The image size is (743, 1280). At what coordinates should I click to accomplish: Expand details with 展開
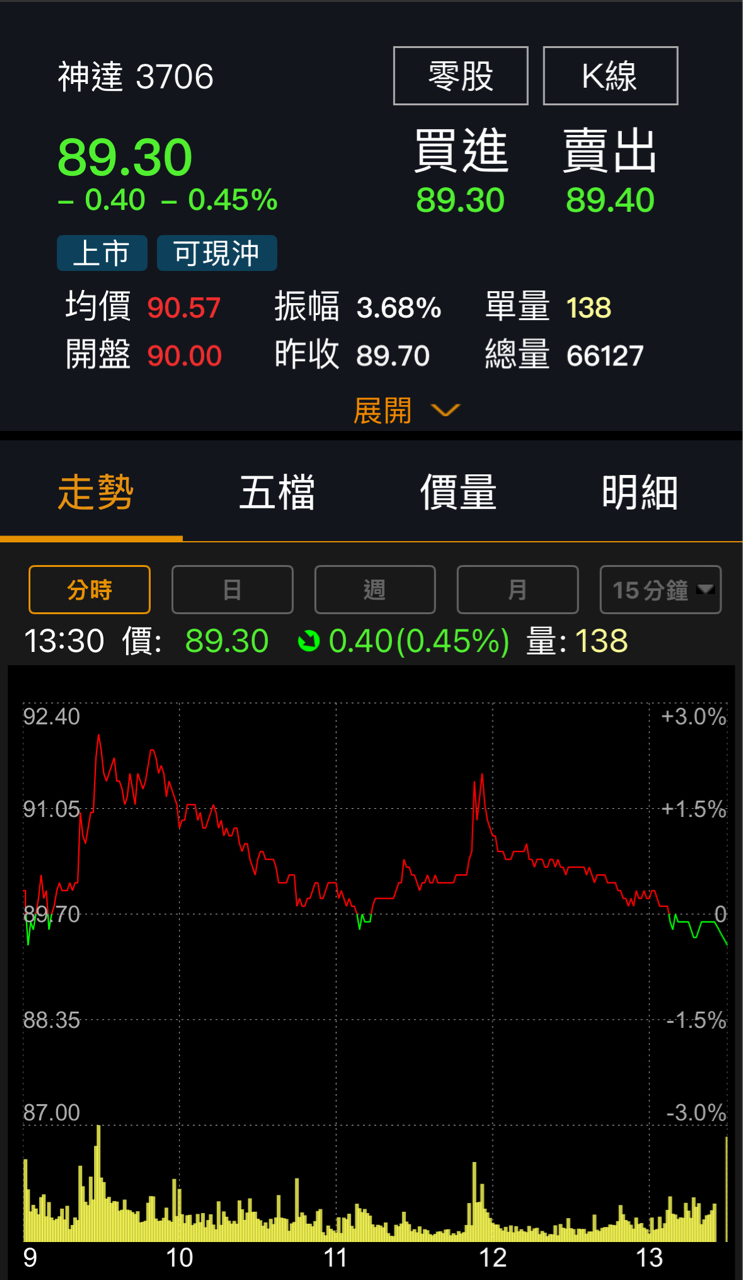(405, 410)
